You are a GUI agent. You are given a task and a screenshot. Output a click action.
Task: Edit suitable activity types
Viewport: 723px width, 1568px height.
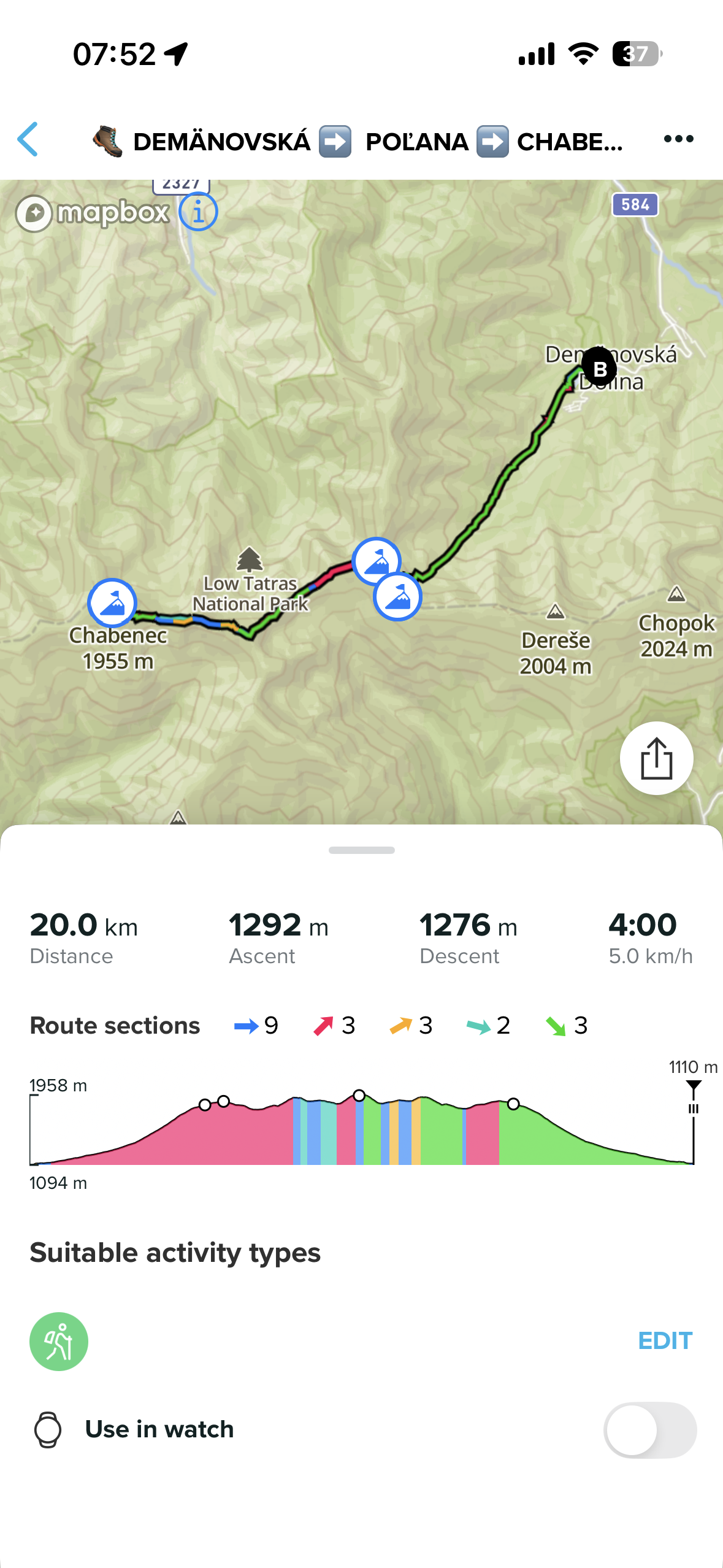665,1341
